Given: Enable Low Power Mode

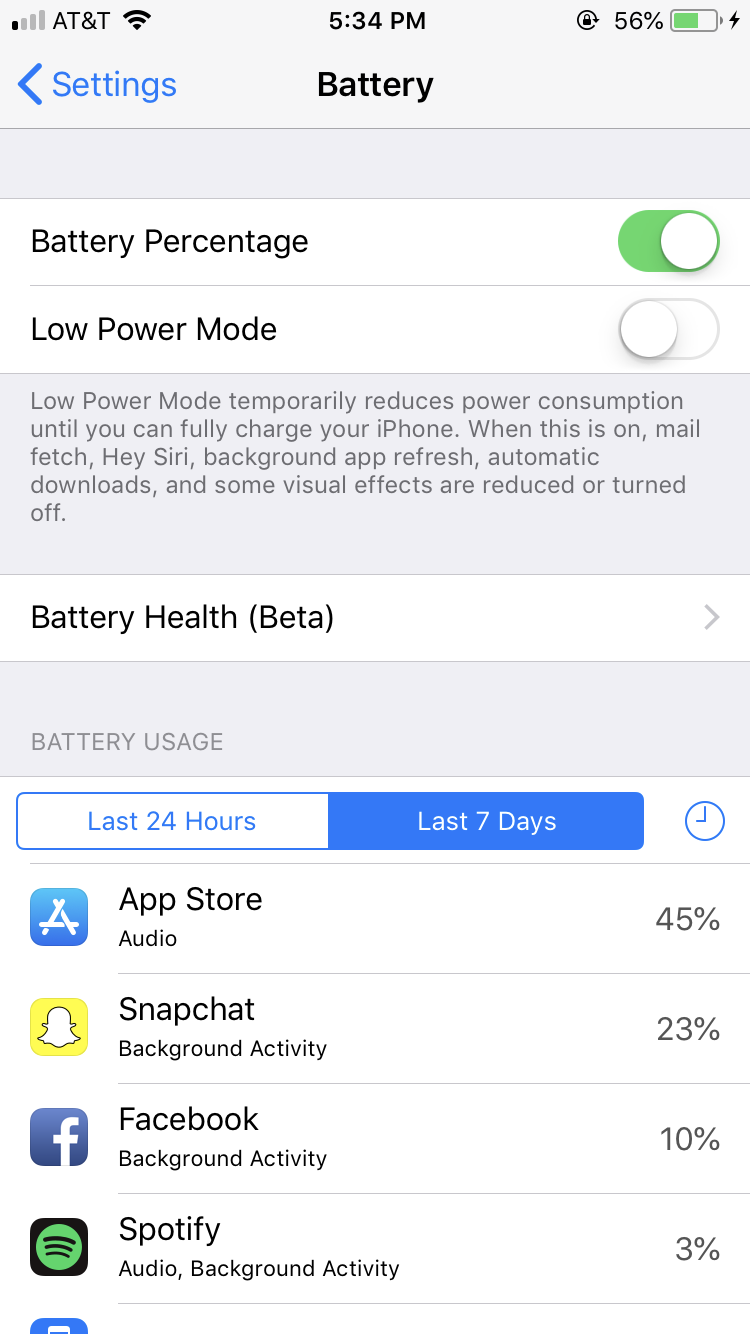Looking at the screenshot, I should pos(668,329).
